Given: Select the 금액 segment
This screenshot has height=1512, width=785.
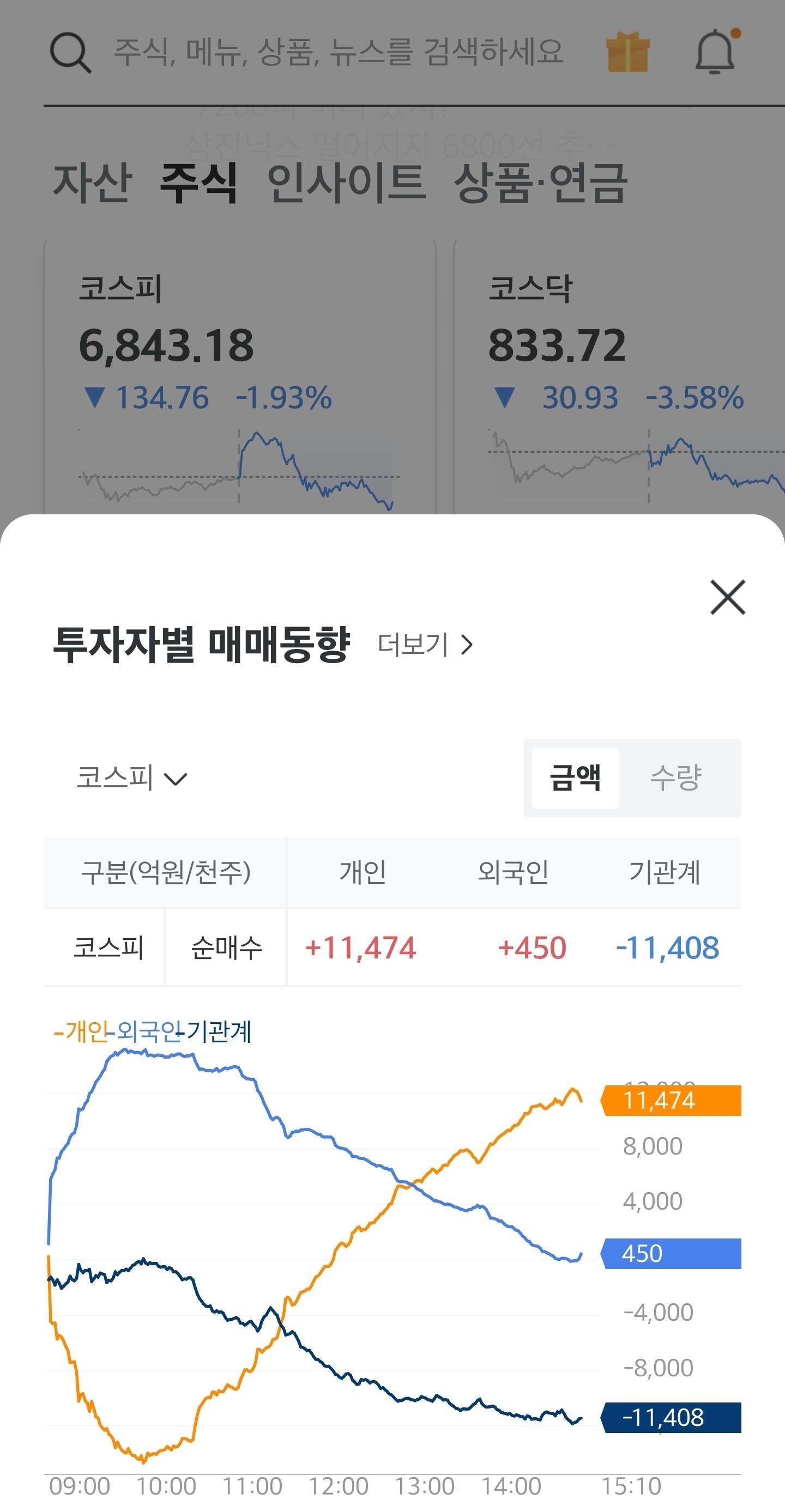Looking at the screenshot, I should tap(575, 778).
